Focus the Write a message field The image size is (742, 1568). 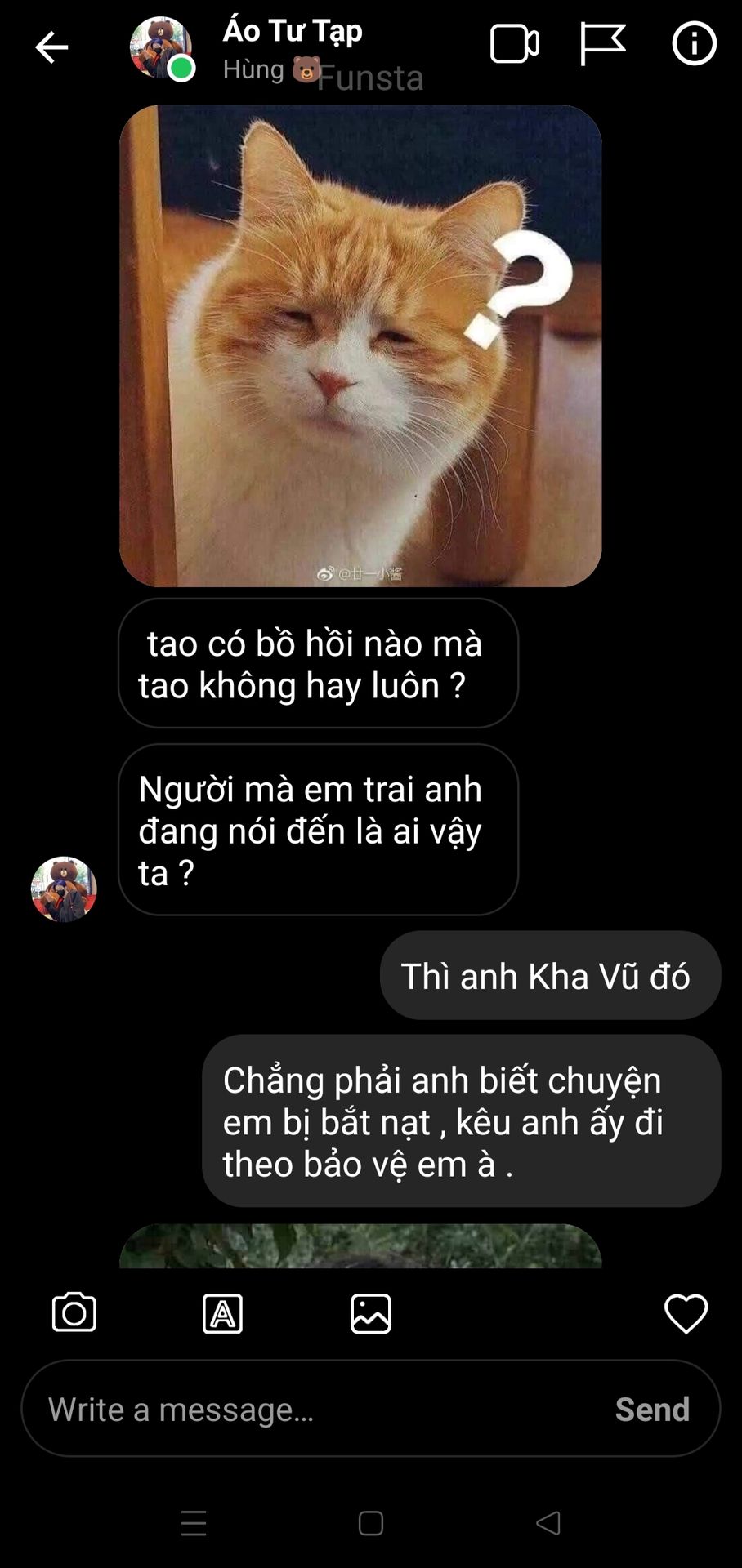319,1409
